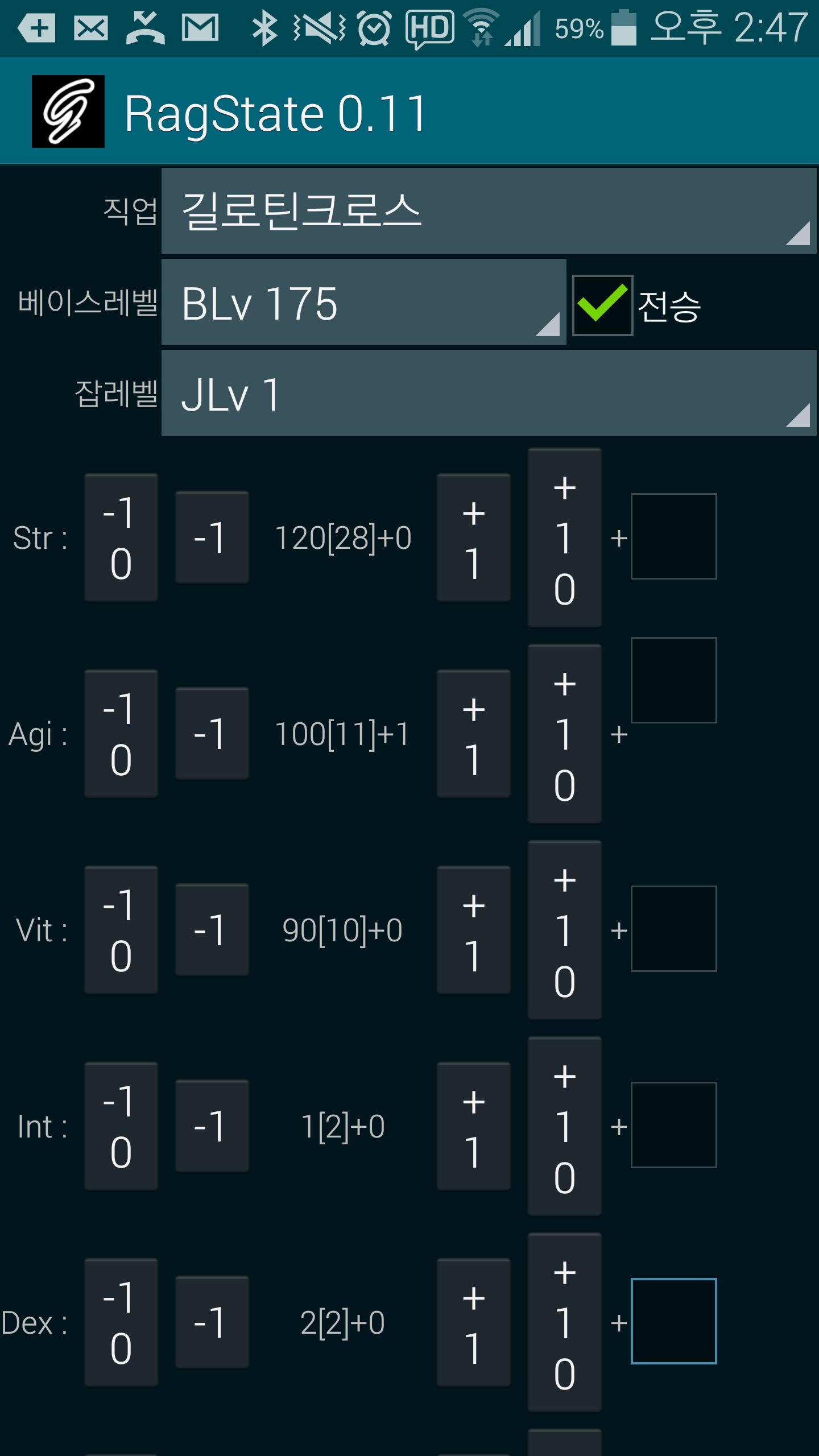Decrease Int by 1
This screenshot has width=819, height=1456.
tap(212, 1126)
